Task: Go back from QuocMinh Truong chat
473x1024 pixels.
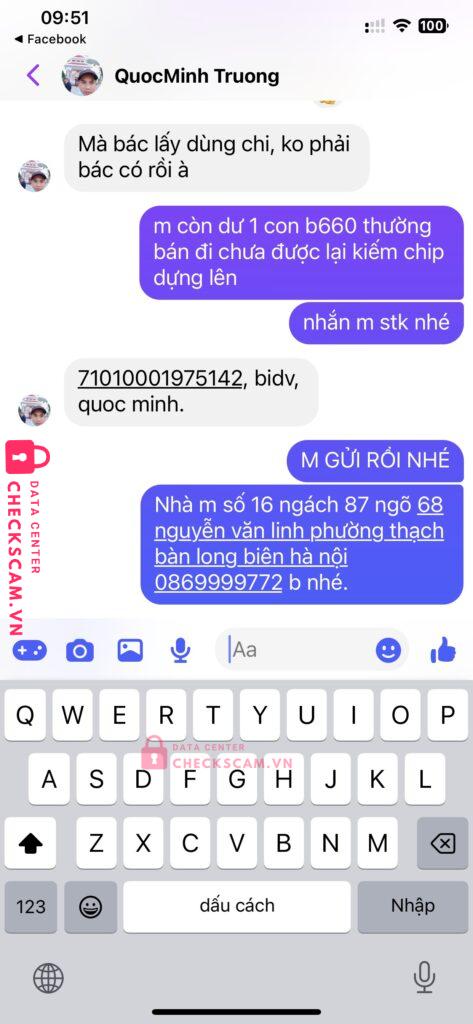Action: tap(33, 76)
